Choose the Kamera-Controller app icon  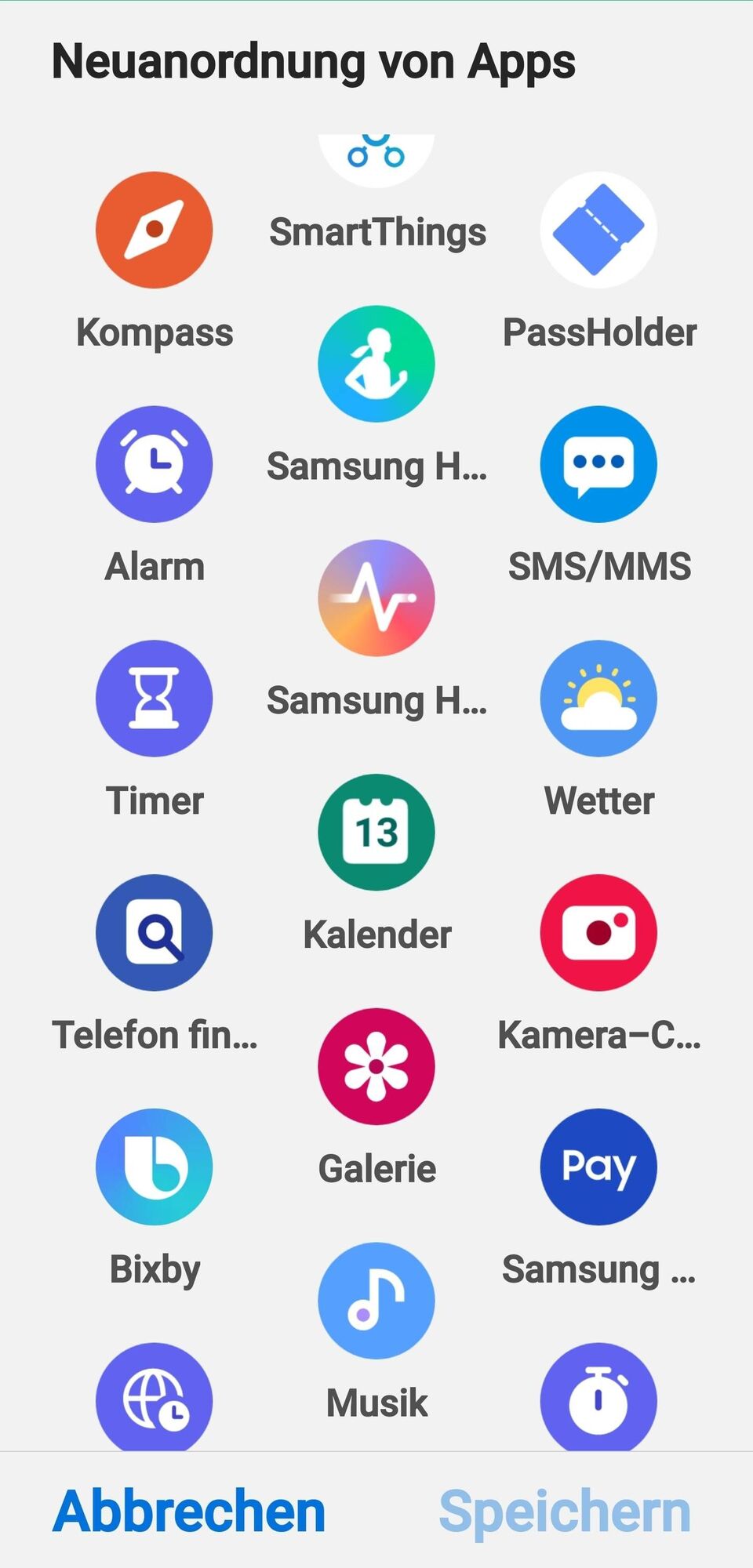(x=598, y=932)
